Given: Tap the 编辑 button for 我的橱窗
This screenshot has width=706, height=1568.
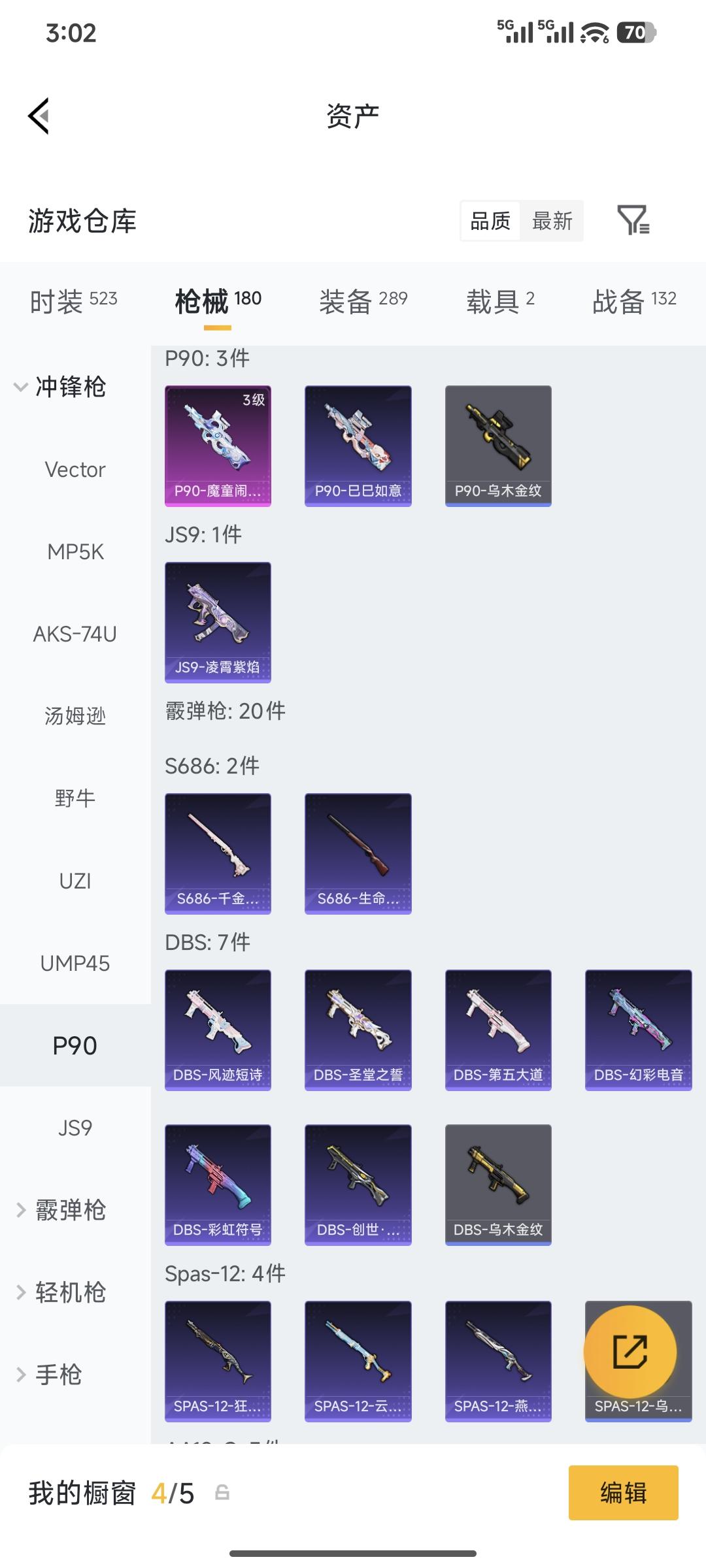Looking at the screenshot, I should (x=623, y=1493).
